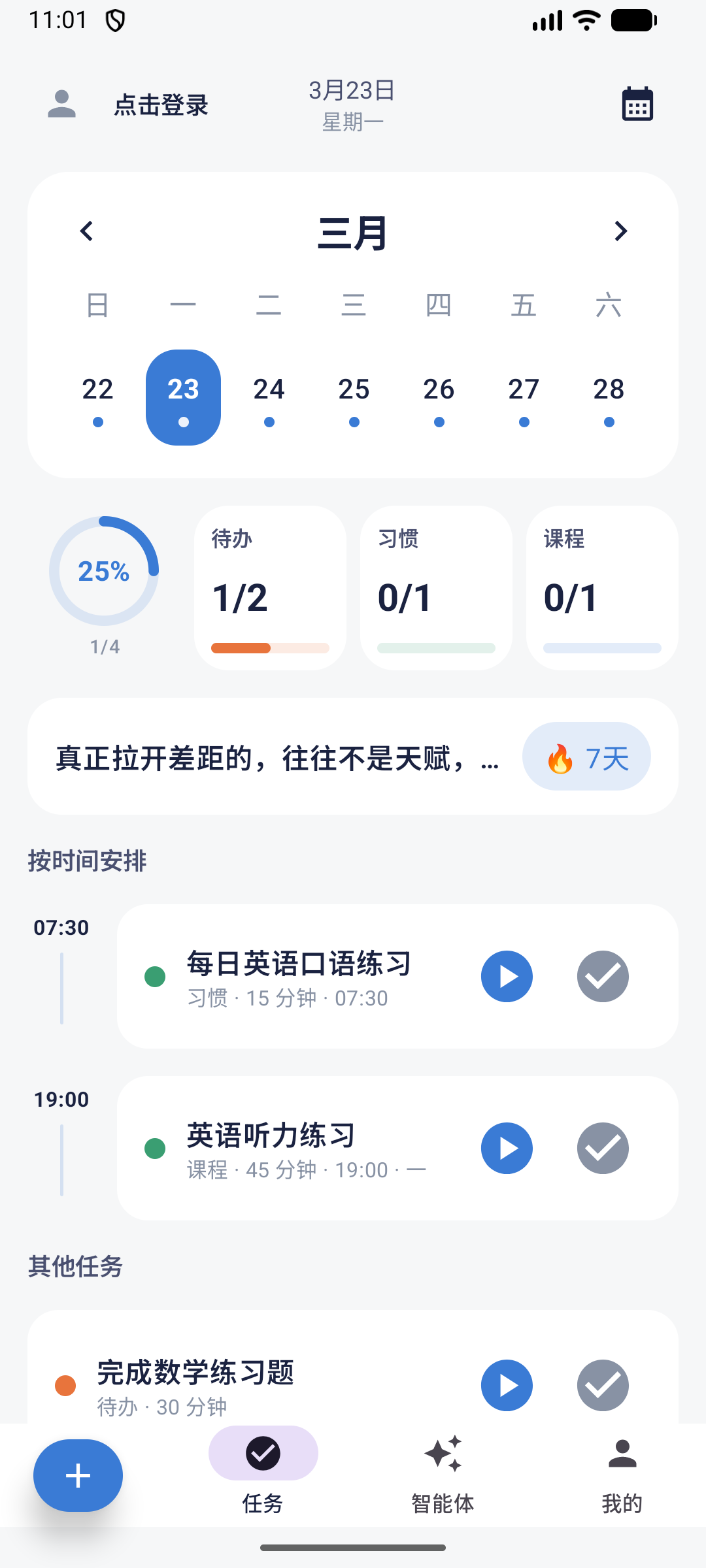
Task: Click the 25% progress ring
Action: point(103,574)
